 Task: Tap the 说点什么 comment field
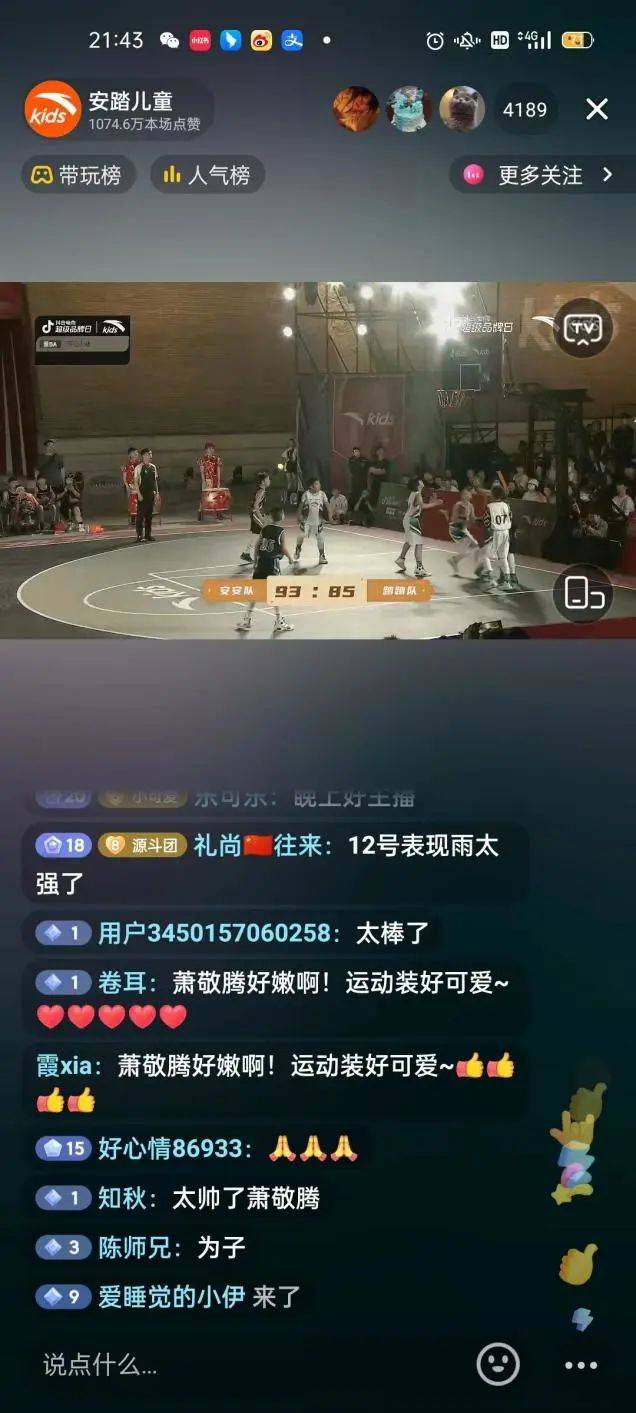(240, 1364)
